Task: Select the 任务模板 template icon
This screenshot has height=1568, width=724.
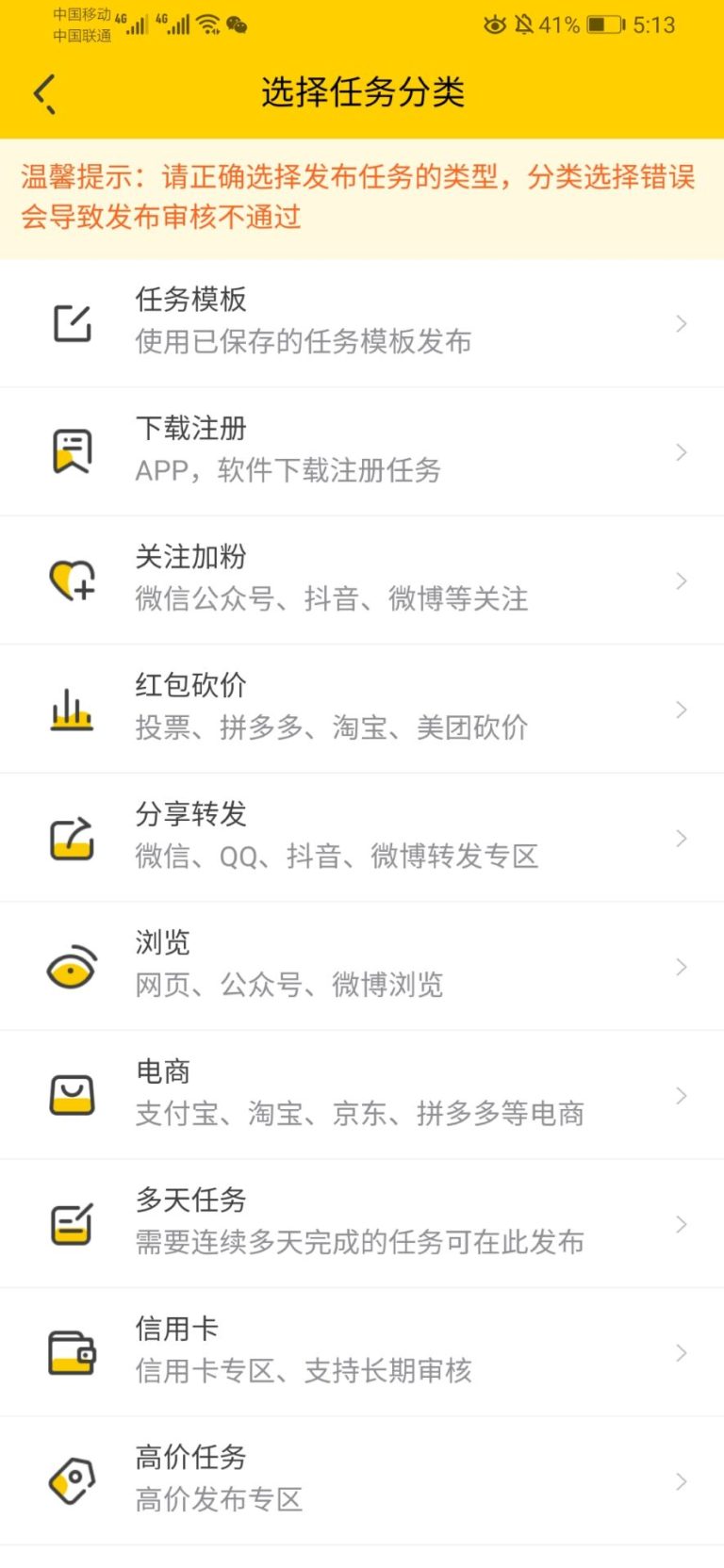Action: (x=72, y=322)
